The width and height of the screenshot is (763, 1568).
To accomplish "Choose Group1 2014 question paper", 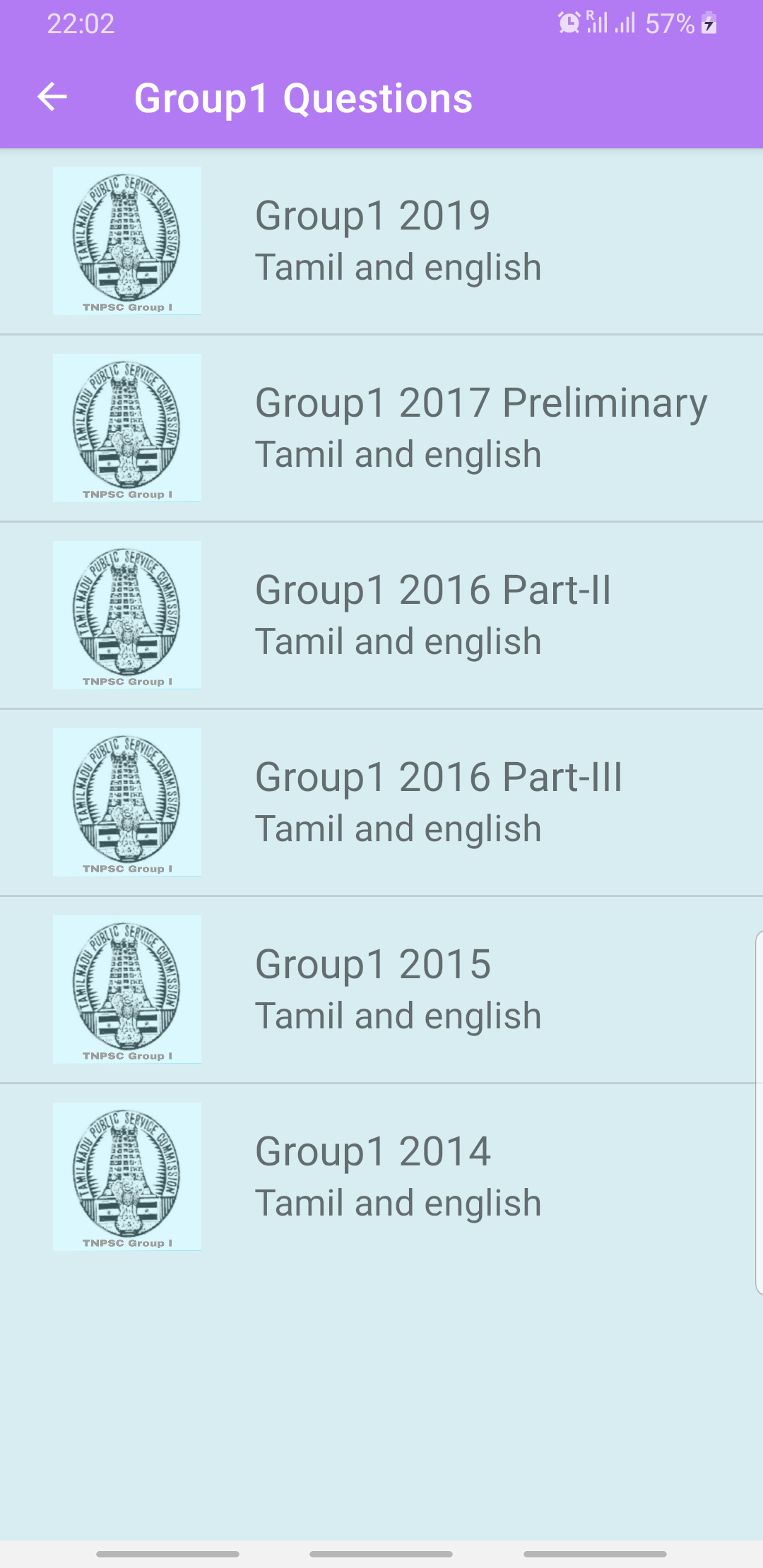I will [x=381, y=1177].
